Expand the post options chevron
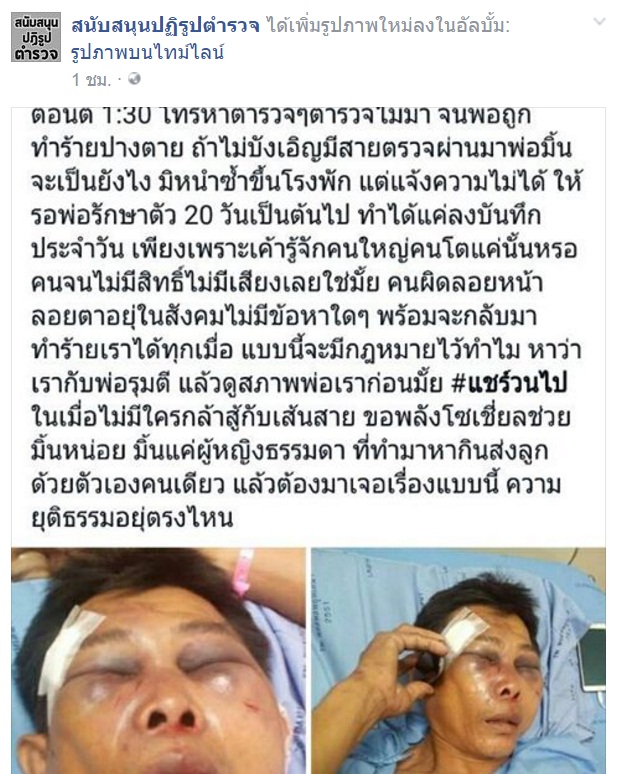This screenshot has width=617, height=774. [x=598, y=21]
